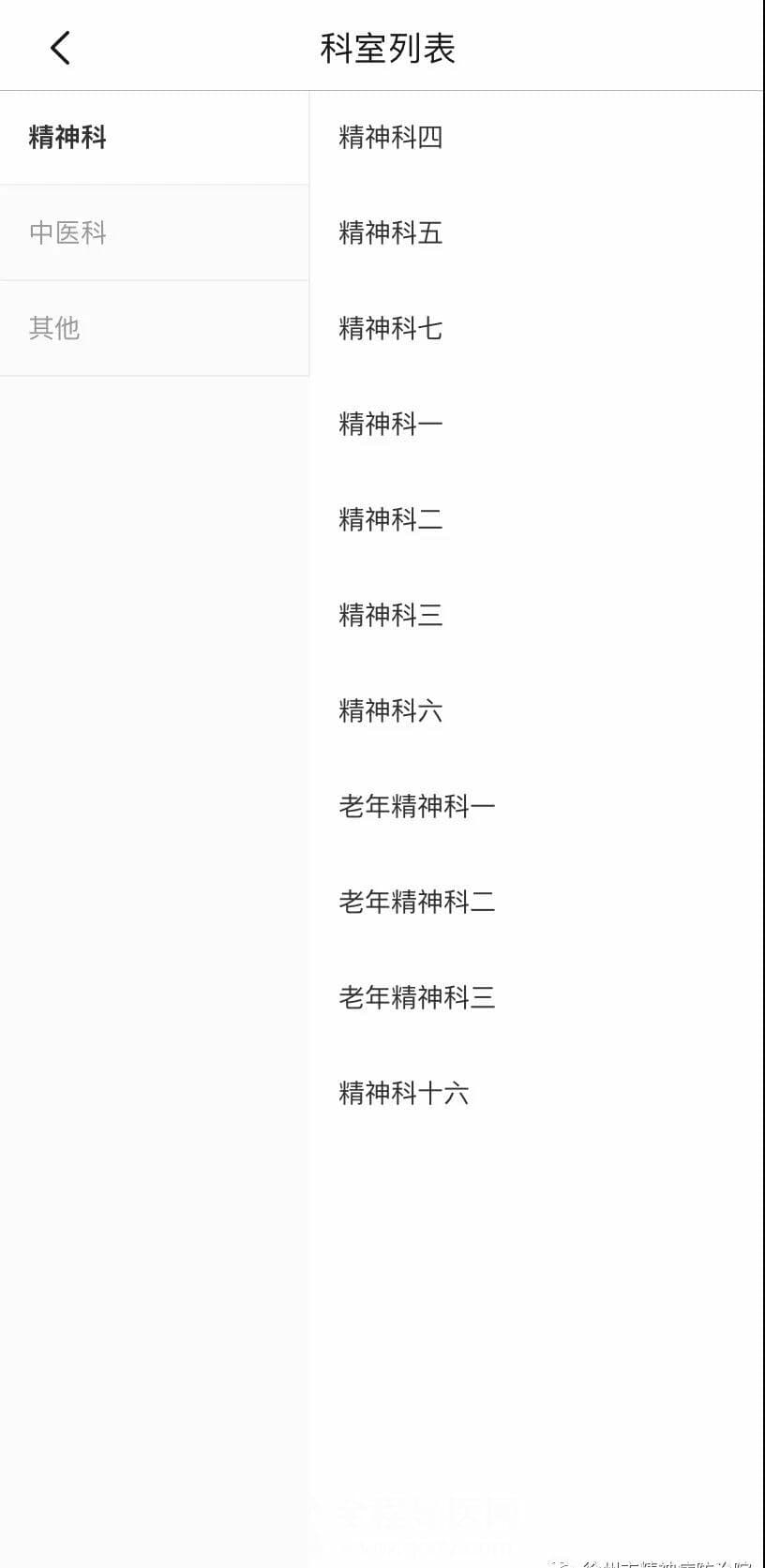The width and height of the screenshot is (765, 1568).
Task: Open department 精神科七
Action: (x=537, y=329)
